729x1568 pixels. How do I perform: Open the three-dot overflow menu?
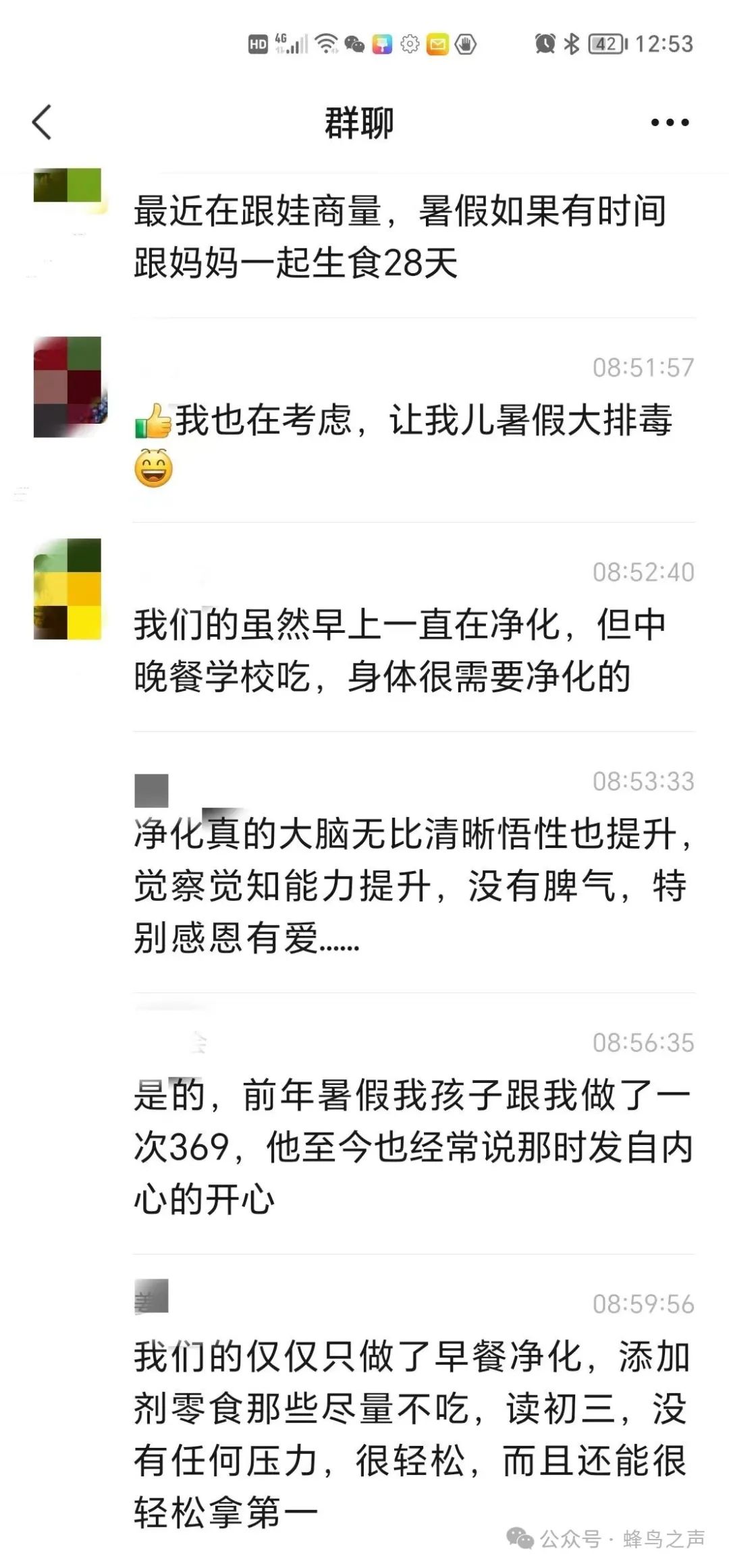(670, 123)
